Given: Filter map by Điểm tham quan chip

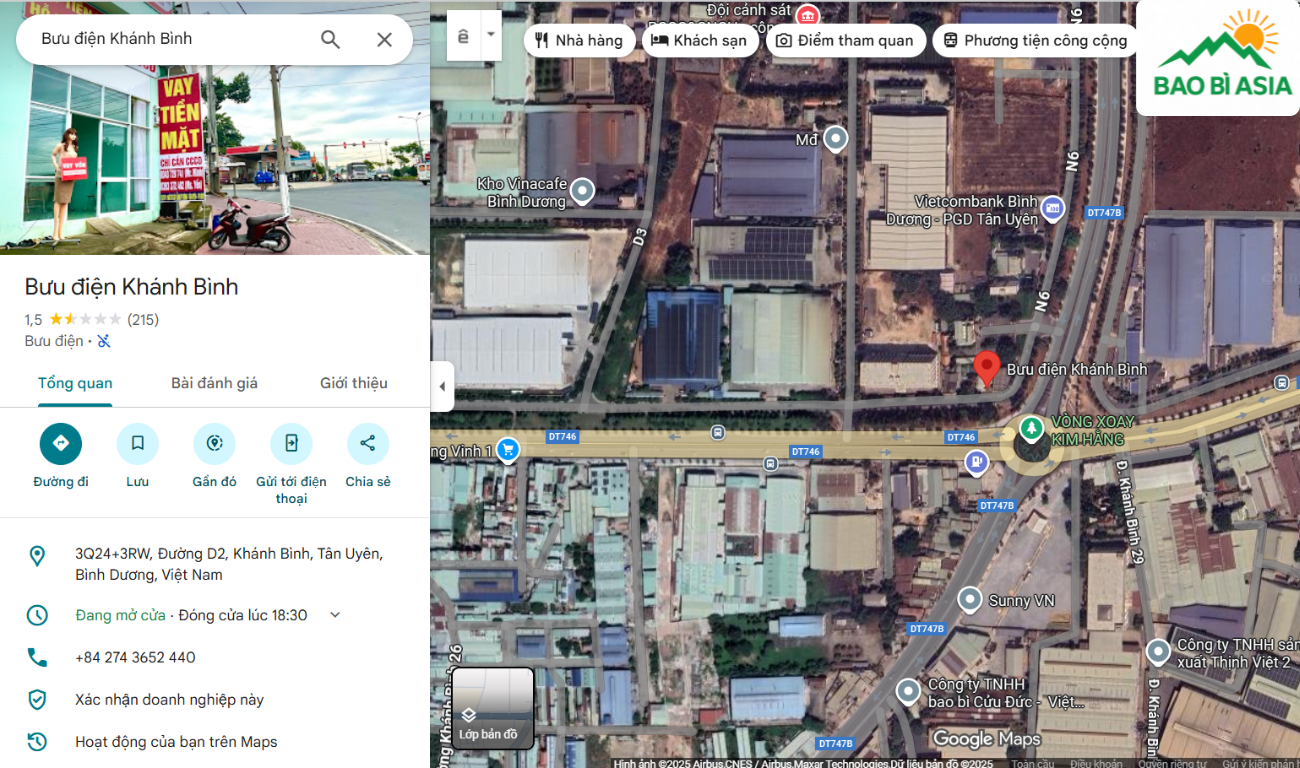Looking at the screenshot, I should (845, 40).
